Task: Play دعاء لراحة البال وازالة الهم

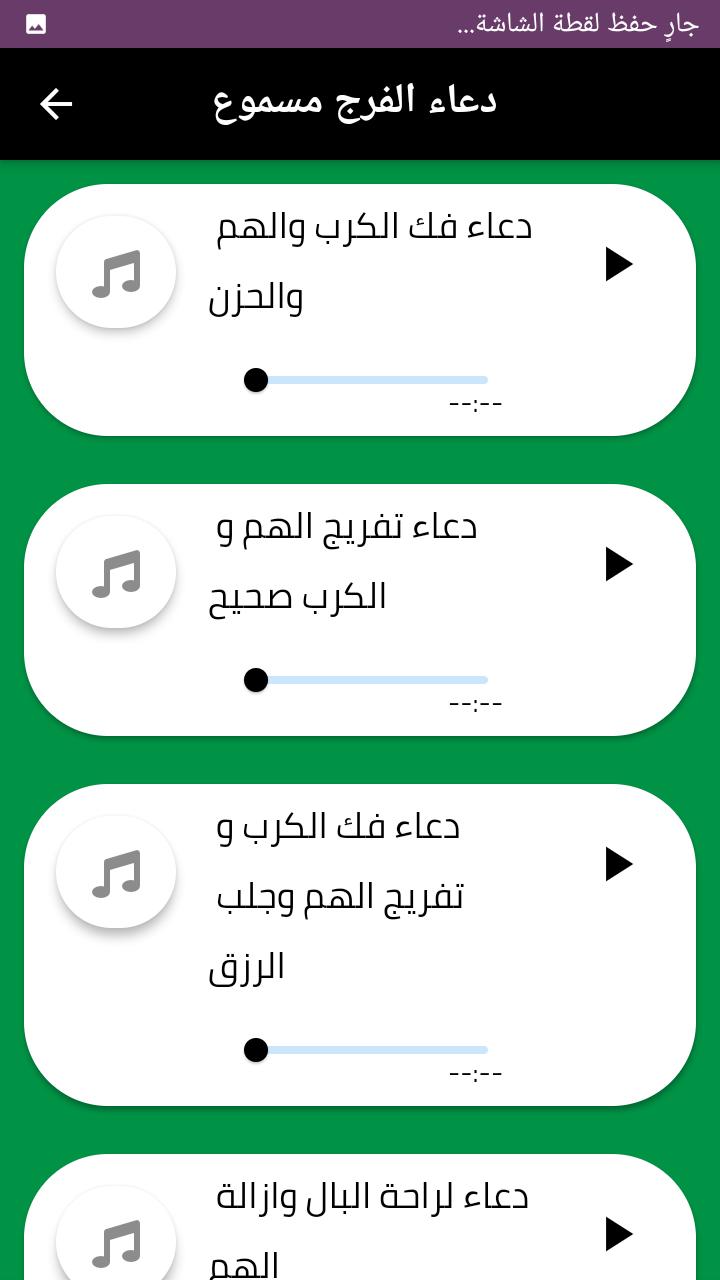Action: point(618,1234)
